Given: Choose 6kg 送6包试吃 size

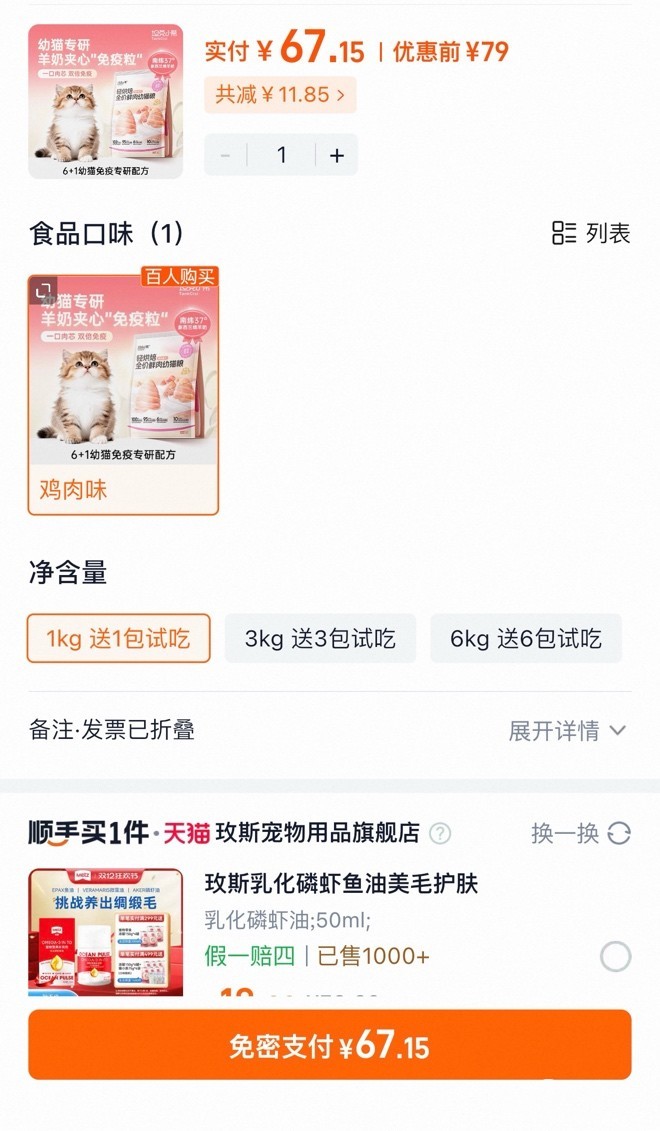Looking at the screenshot, I should [x=526, y=639].
